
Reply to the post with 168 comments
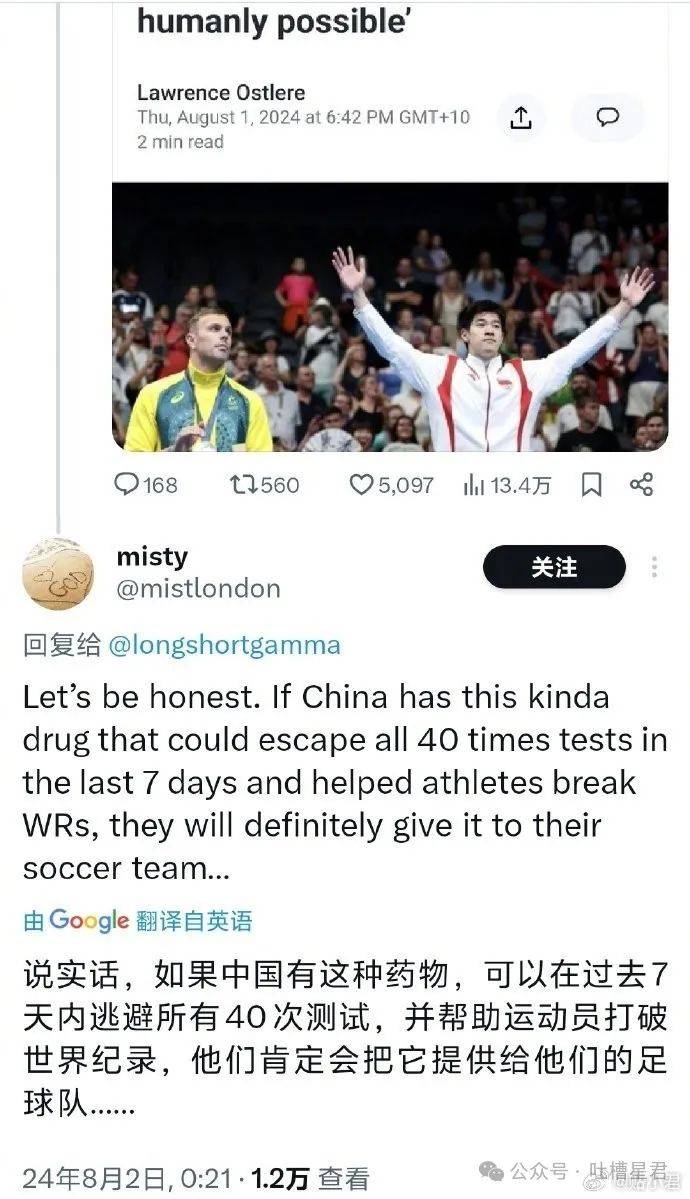point(146,485)
